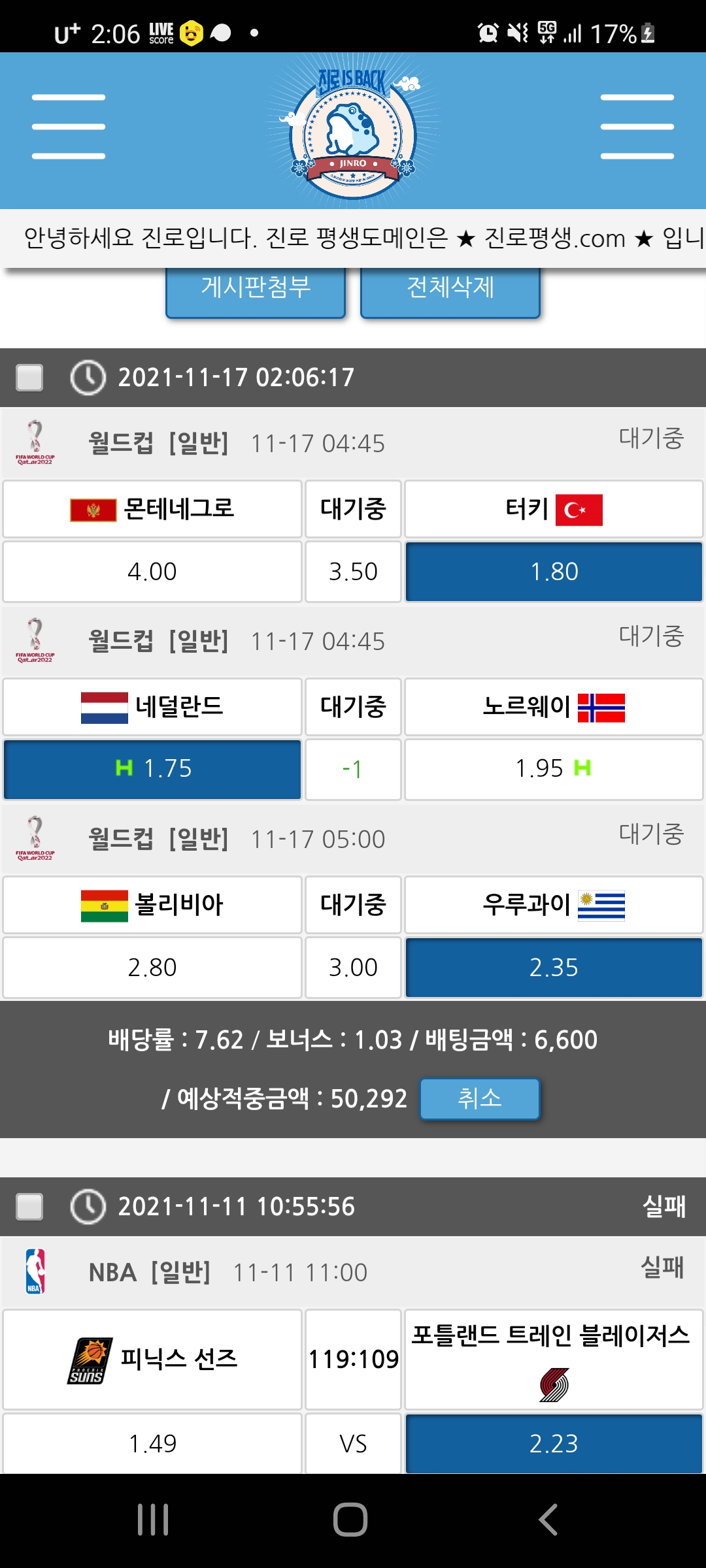Image resolution: width=706 pixels, height=1568 pixels.
Task: Open the system recent apps
Action: point(153,1520)
